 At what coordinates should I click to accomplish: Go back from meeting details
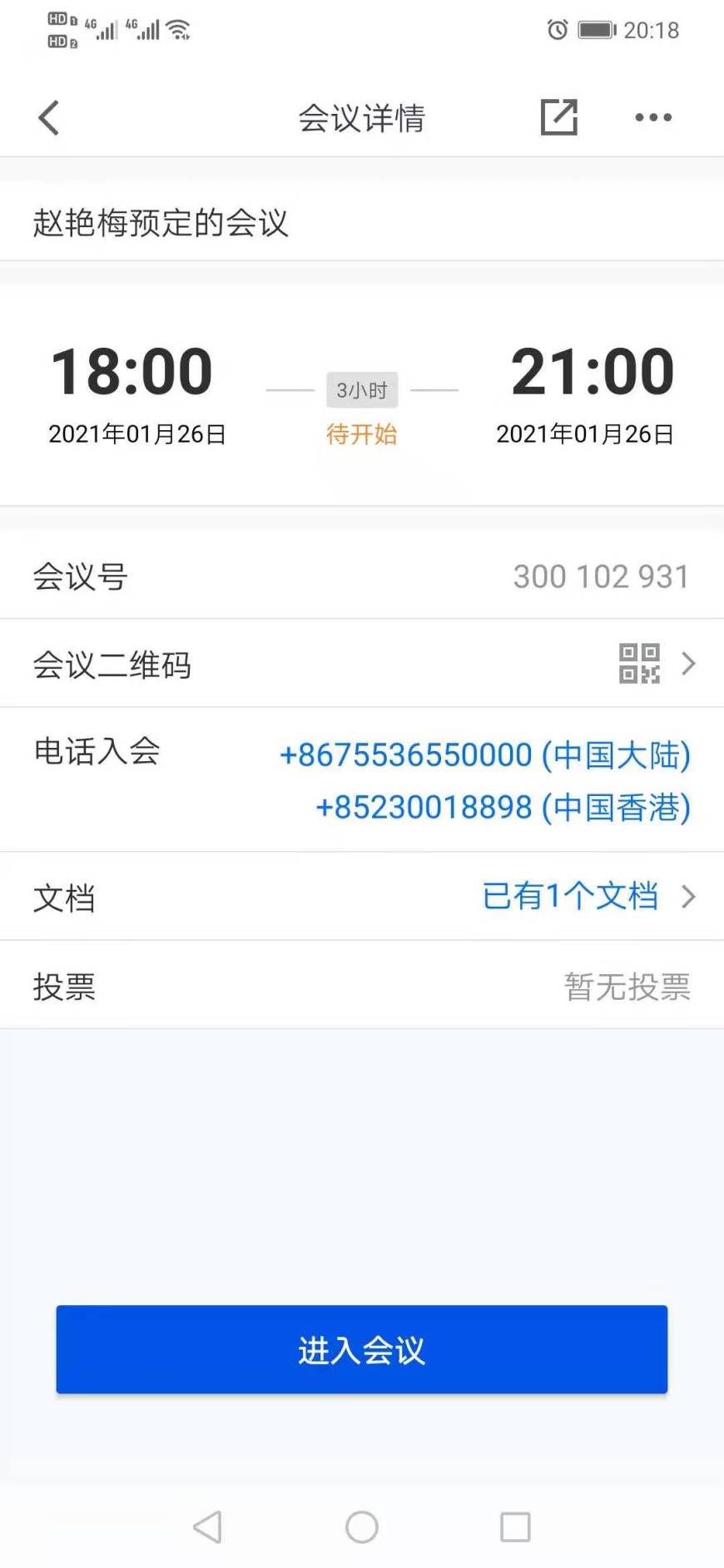pyautogui.click(x=49, y=117)
